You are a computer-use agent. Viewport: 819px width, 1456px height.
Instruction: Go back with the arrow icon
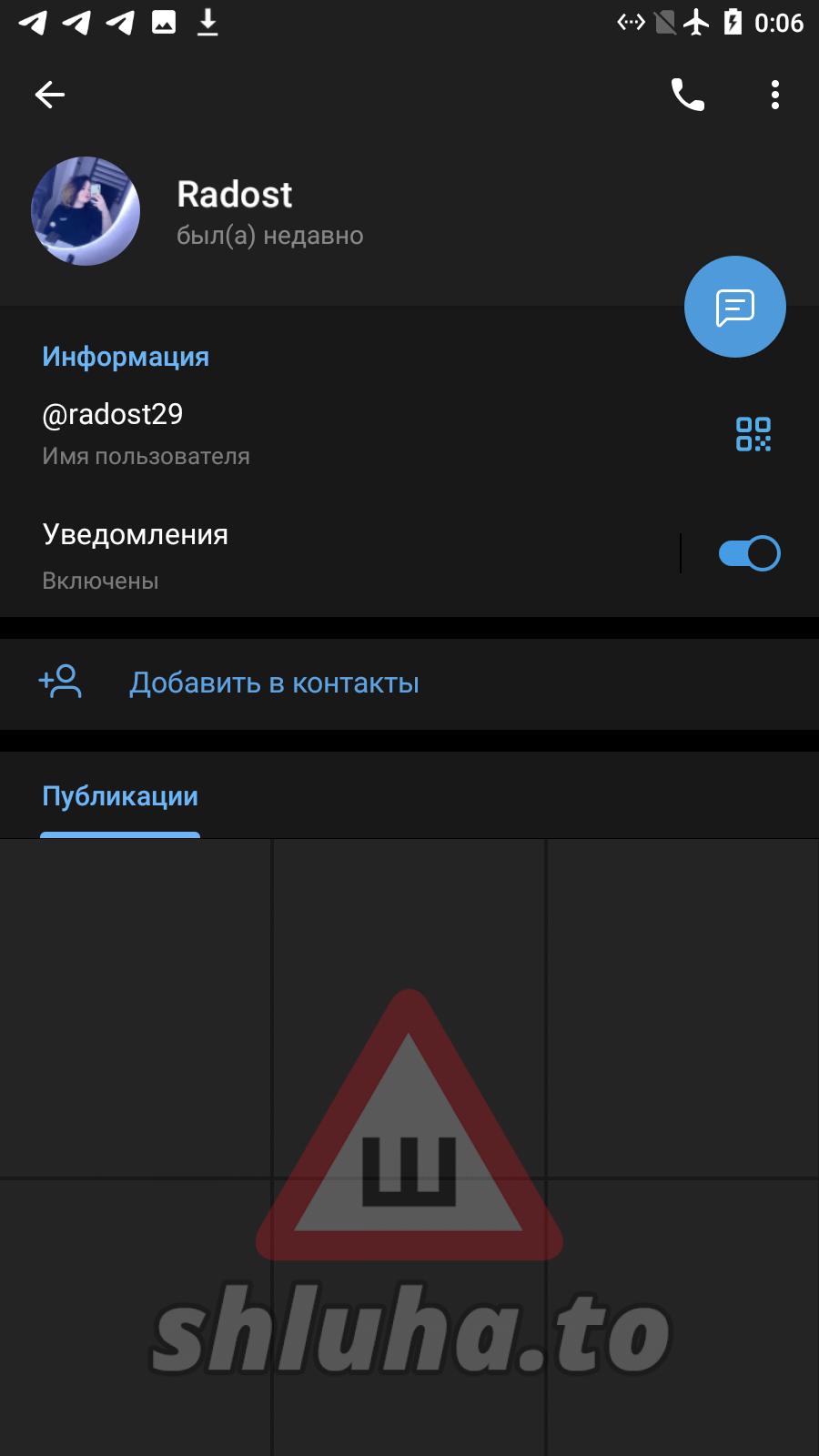tap(50, 95)
